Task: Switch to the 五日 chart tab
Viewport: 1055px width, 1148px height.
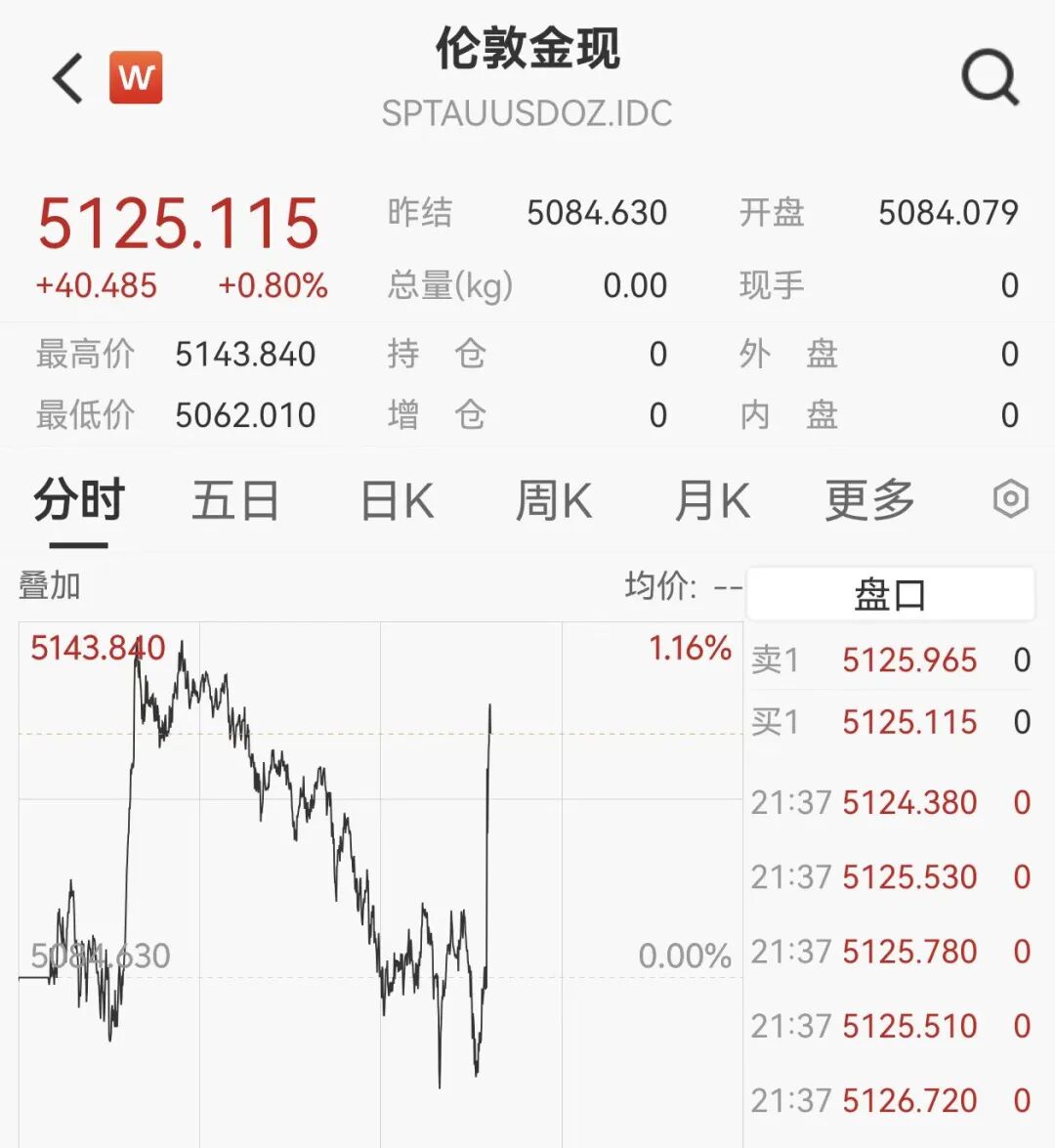Action: [235, 501]
